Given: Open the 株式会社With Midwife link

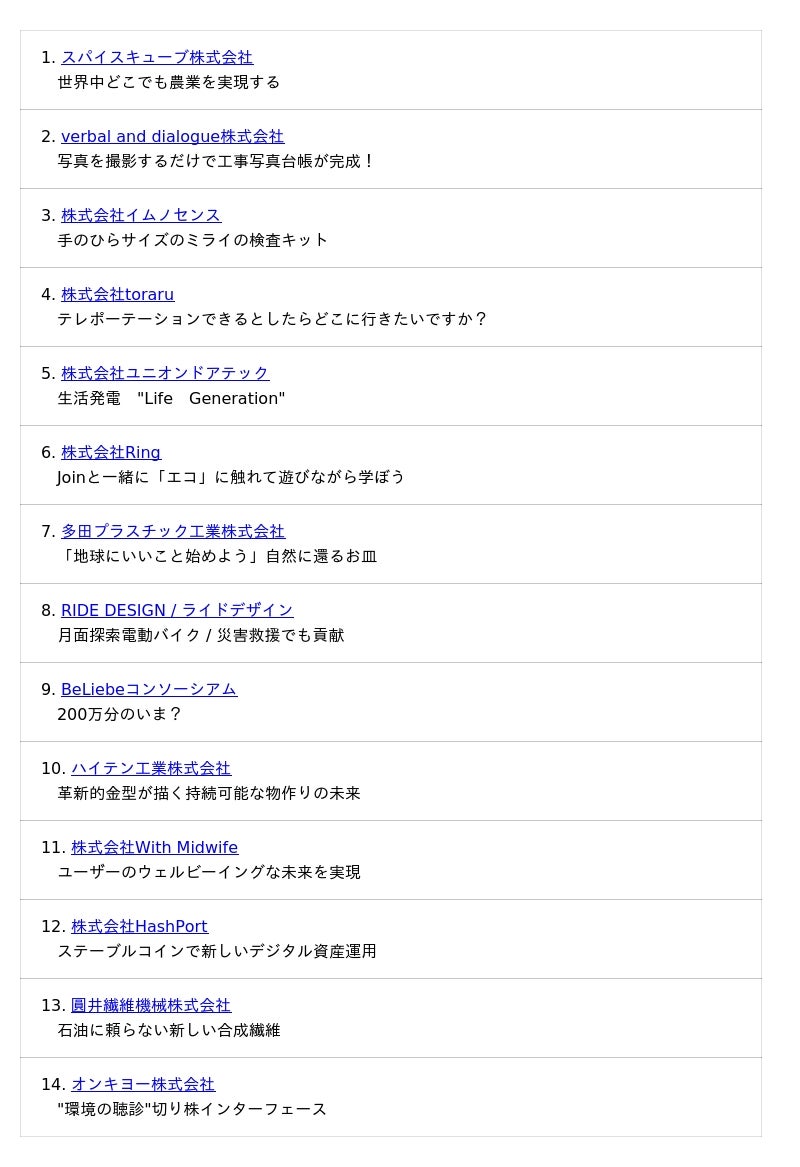Looking at the screenshot, I should [x=154, y=848].
